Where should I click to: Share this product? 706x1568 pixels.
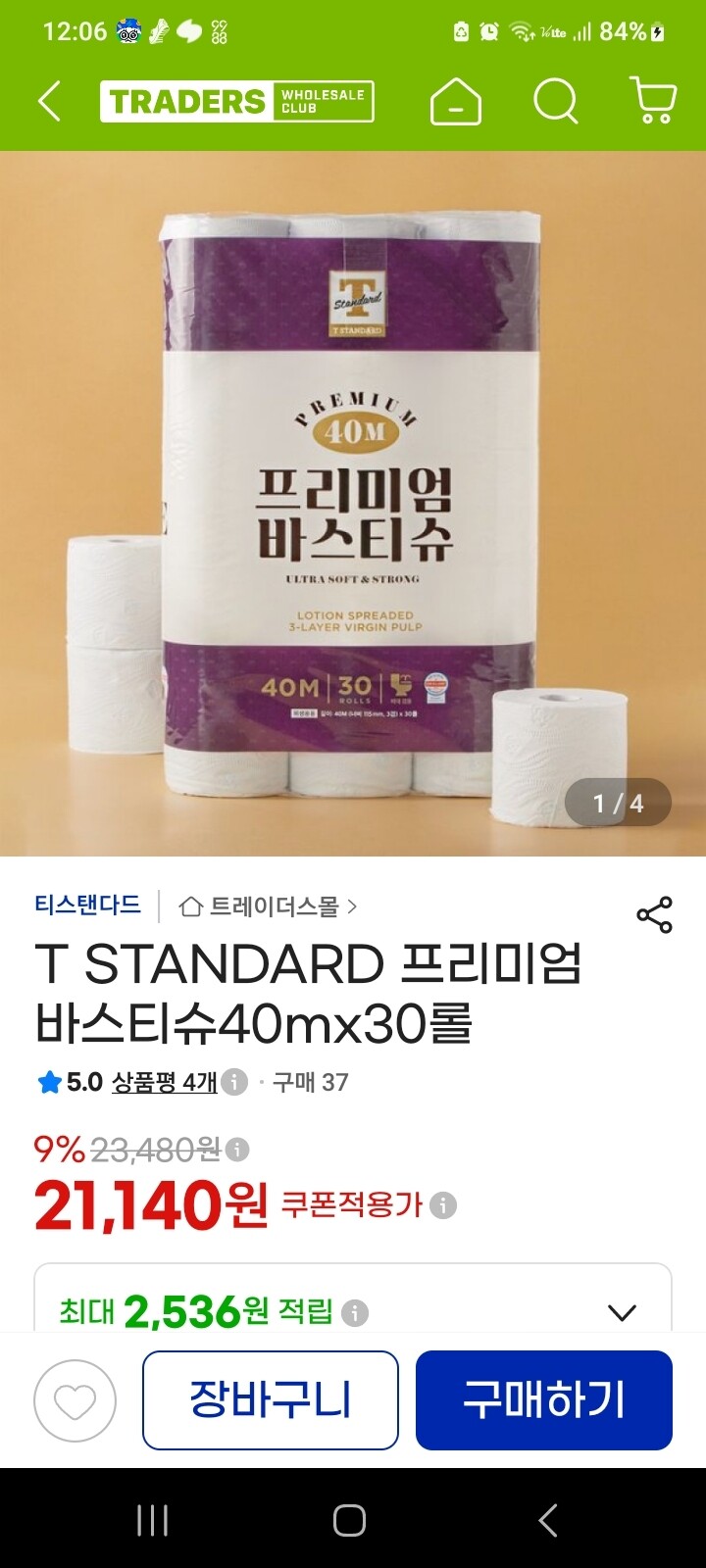(654, 914)
